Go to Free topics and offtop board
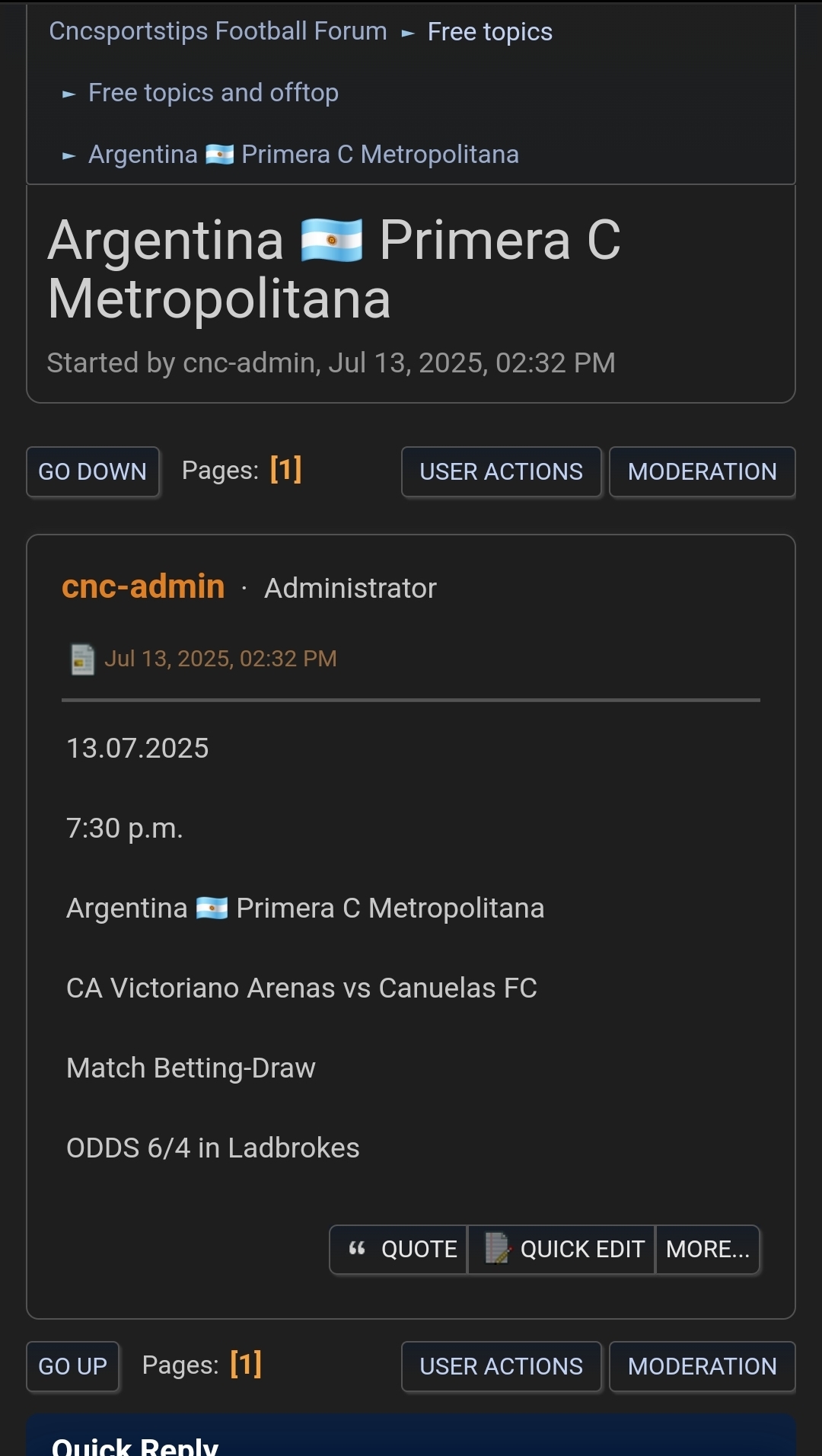This screenshot has height=1456, width=822. [213, 93]
